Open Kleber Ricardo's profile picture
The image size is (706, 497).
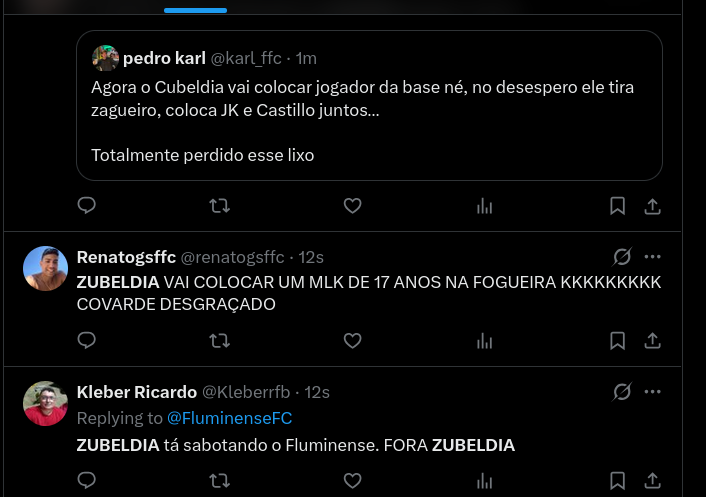coord(45,403)
